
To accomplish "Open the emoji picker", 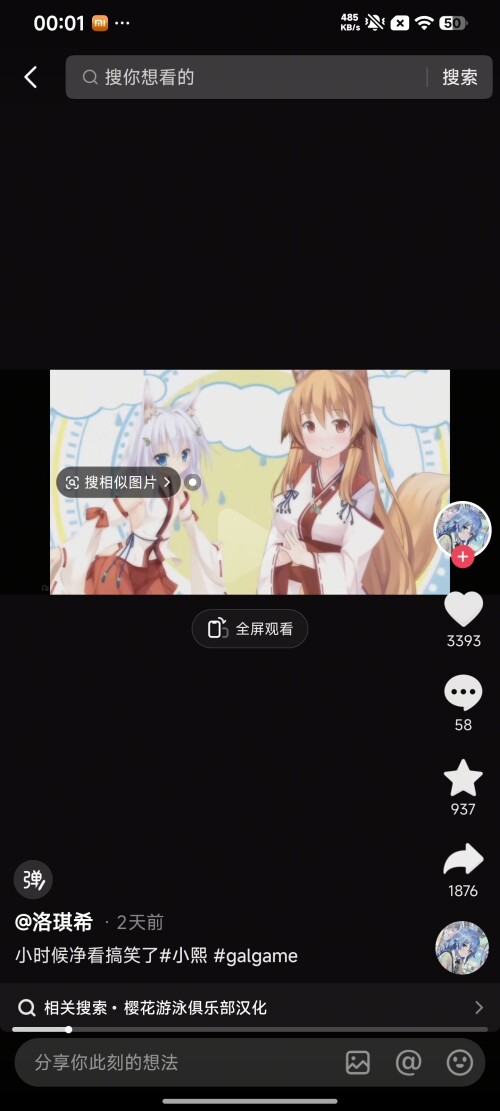I will tap(460, 1062).
